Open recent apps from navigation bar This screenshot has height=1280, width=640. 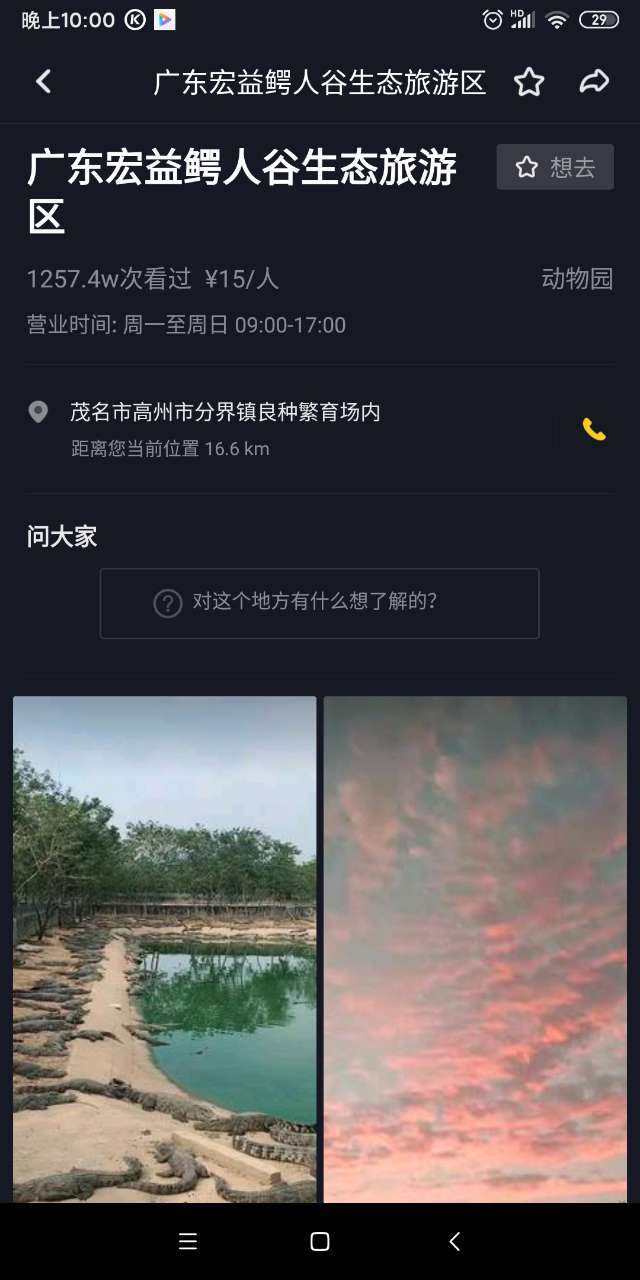[x=187, y=1241]
